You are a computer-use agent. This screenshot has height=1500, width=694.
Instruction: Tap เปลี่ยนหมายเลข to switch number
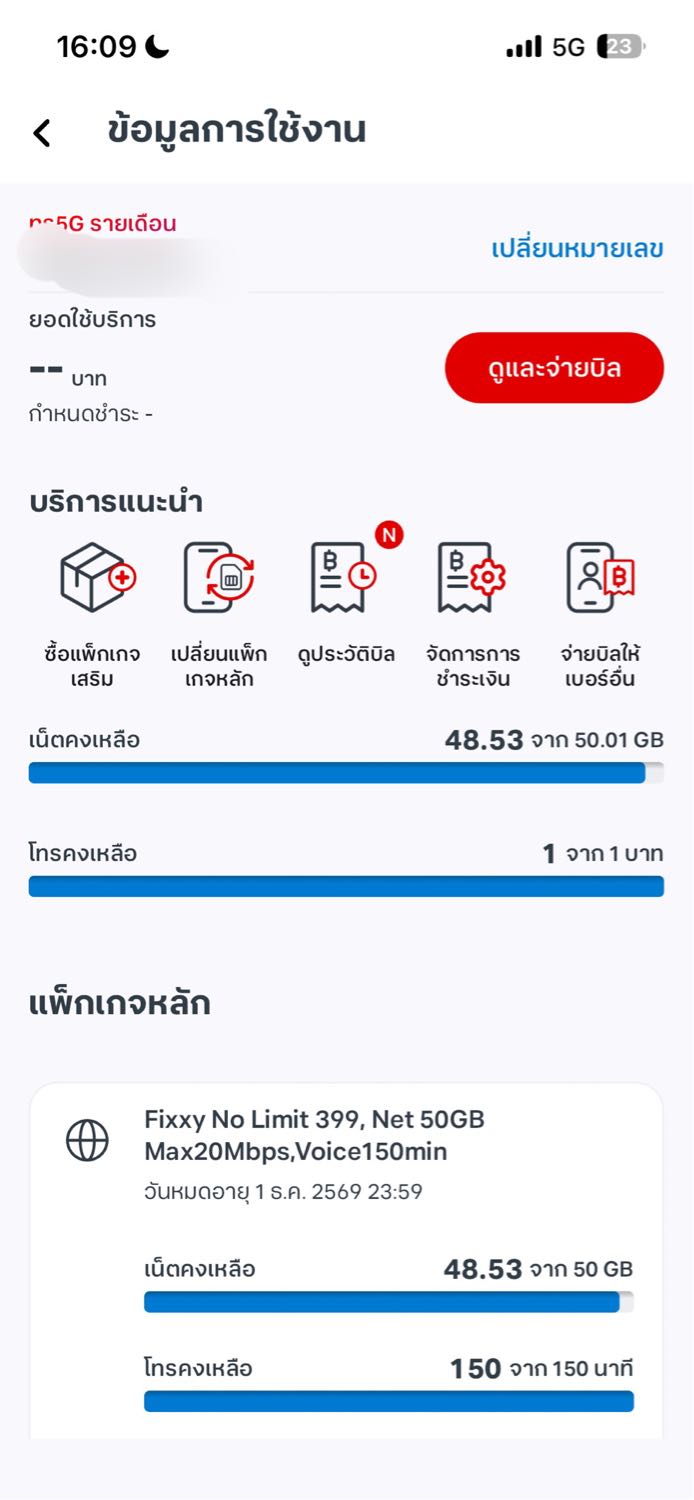(577, 248)
